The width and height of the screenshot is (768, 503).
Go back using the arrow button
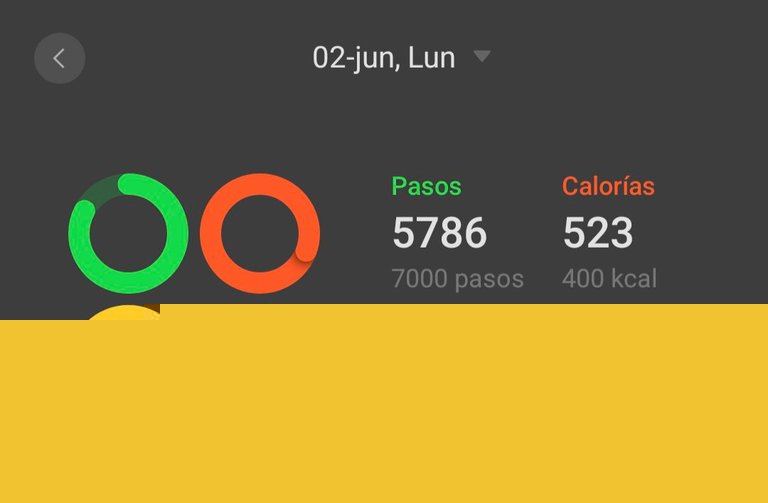click(59, 58)
